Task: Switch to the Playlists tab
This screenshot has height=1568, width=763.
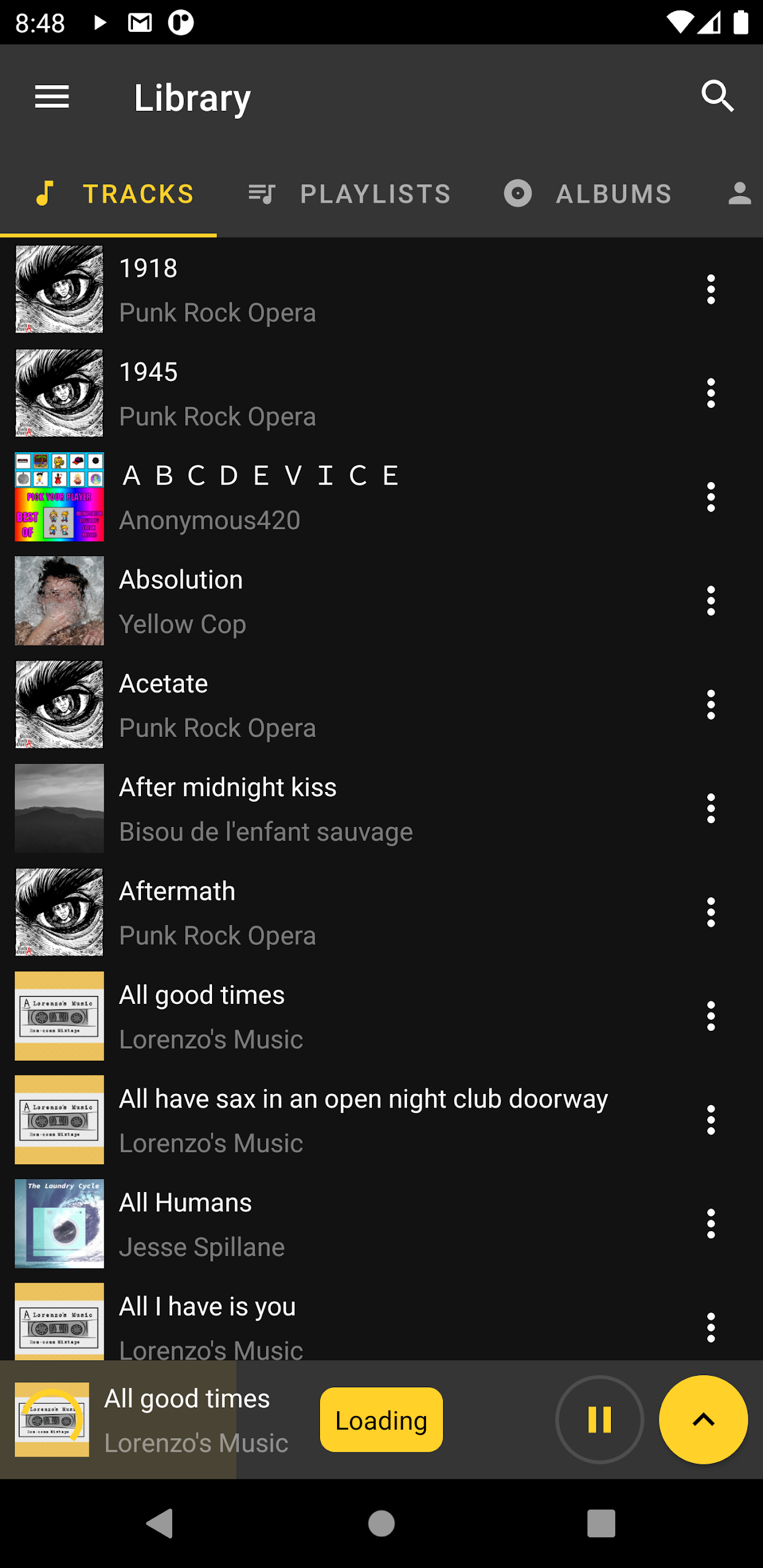Action: 350,194
